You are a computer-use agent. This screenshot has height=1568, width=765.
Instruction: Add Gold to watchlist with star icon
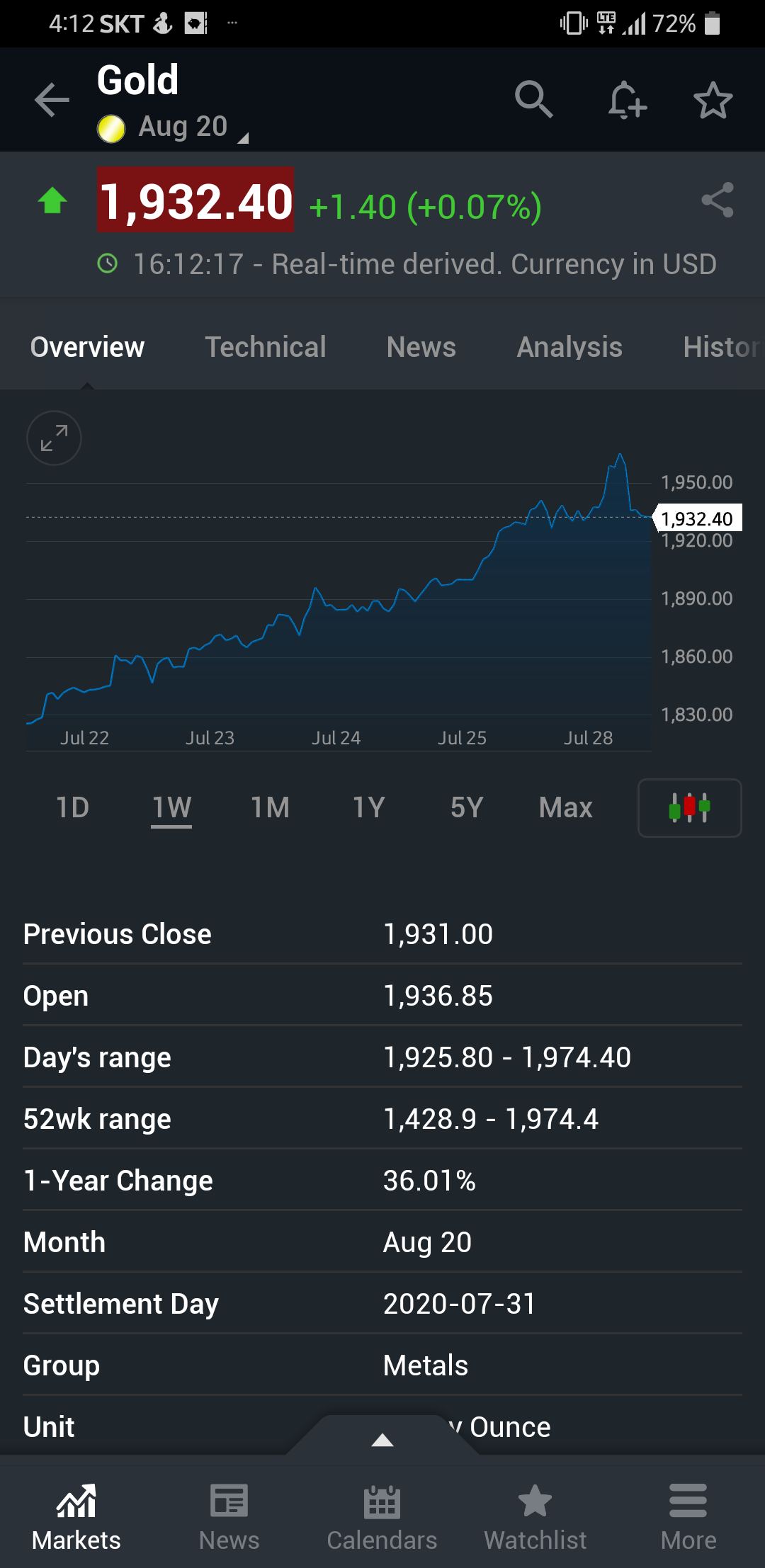point(713,100)
